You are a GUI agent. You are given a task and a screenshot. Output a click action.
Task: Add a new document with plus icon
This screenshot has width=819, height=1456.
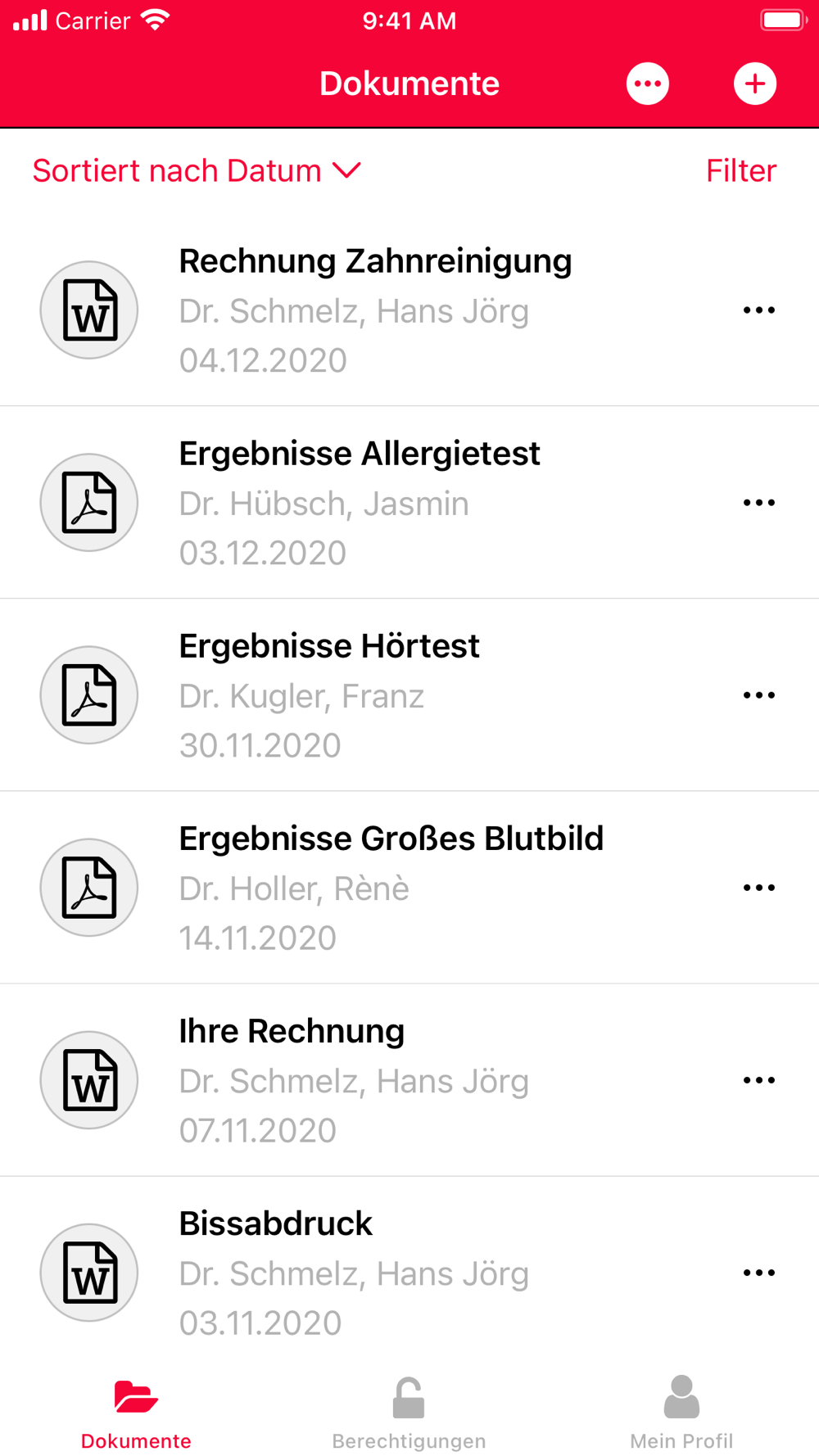coord(755,84)
